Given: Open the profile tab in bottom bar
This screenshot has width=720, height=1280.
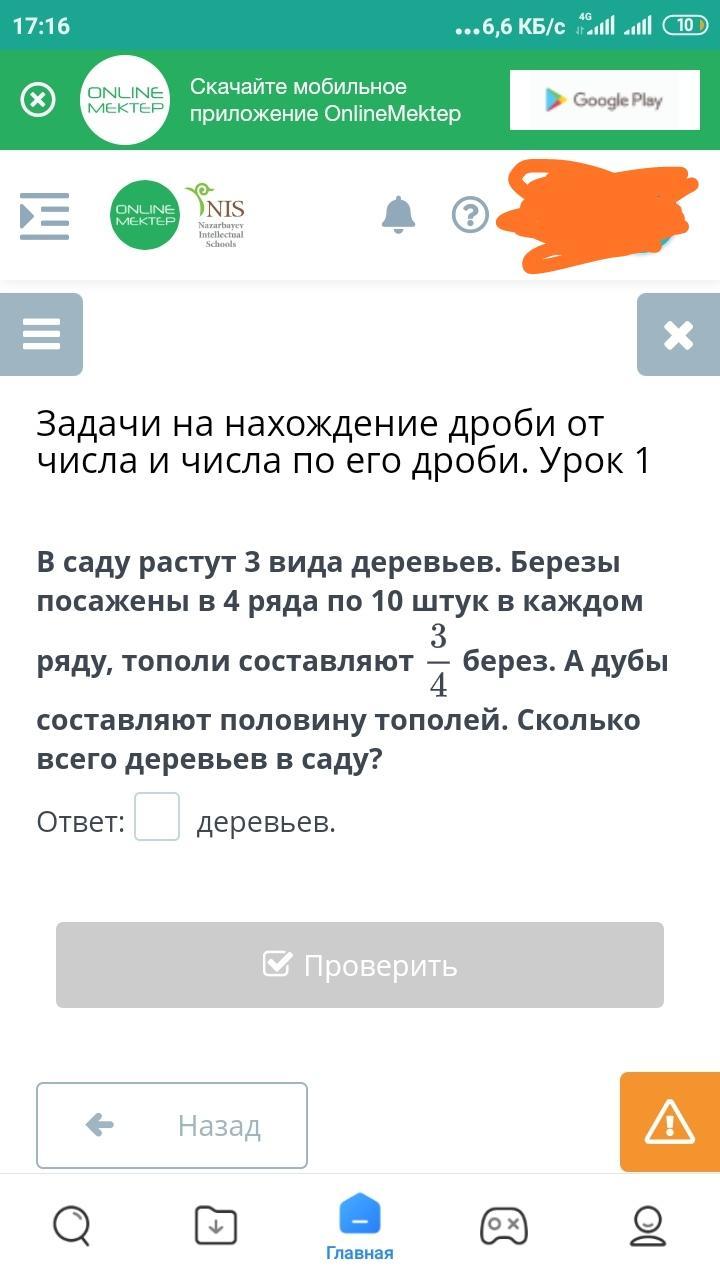Looking at the screenshot, I should coord(648,1224).
